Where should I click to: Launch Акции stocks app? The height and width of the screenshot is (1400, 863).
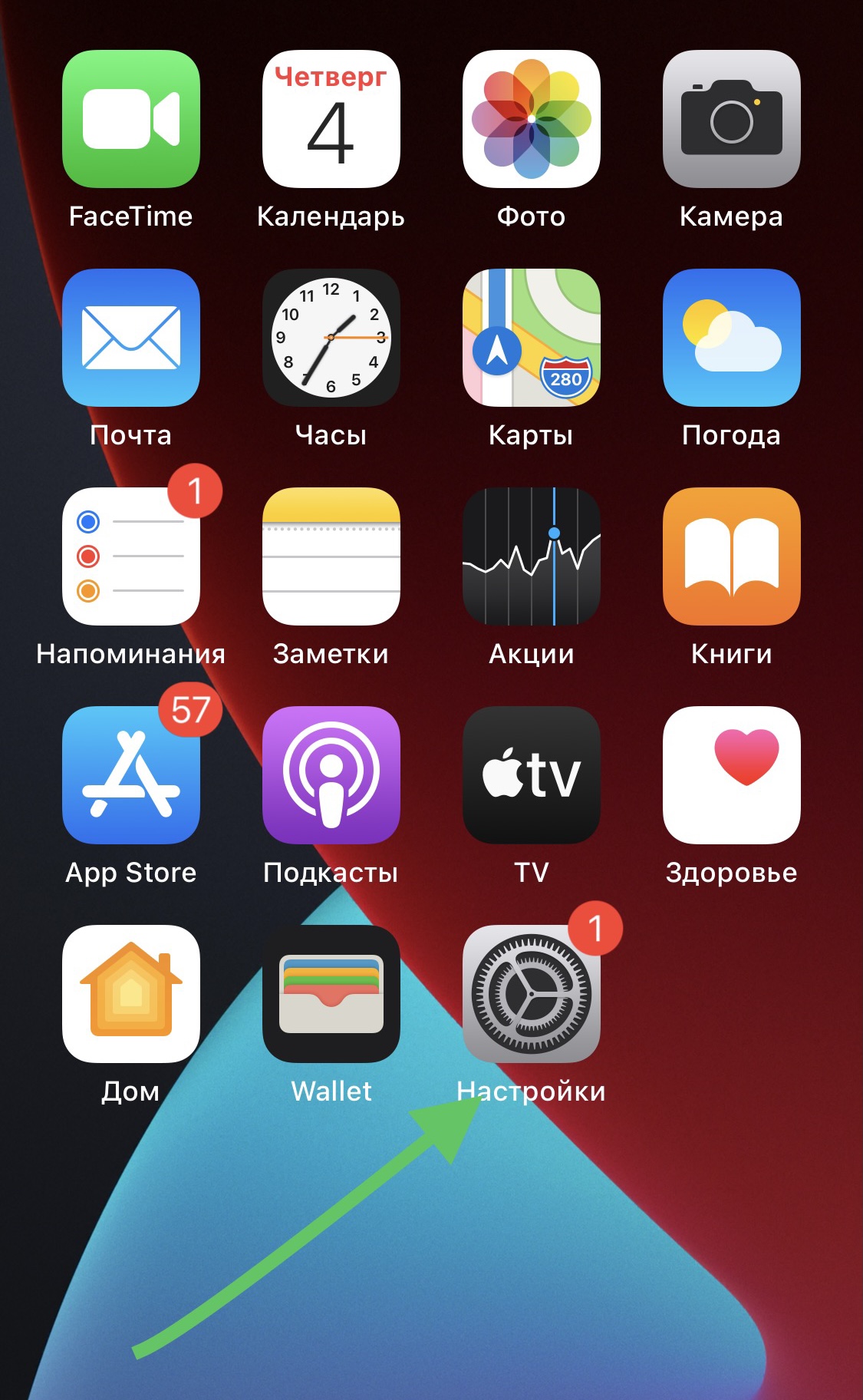532,556
